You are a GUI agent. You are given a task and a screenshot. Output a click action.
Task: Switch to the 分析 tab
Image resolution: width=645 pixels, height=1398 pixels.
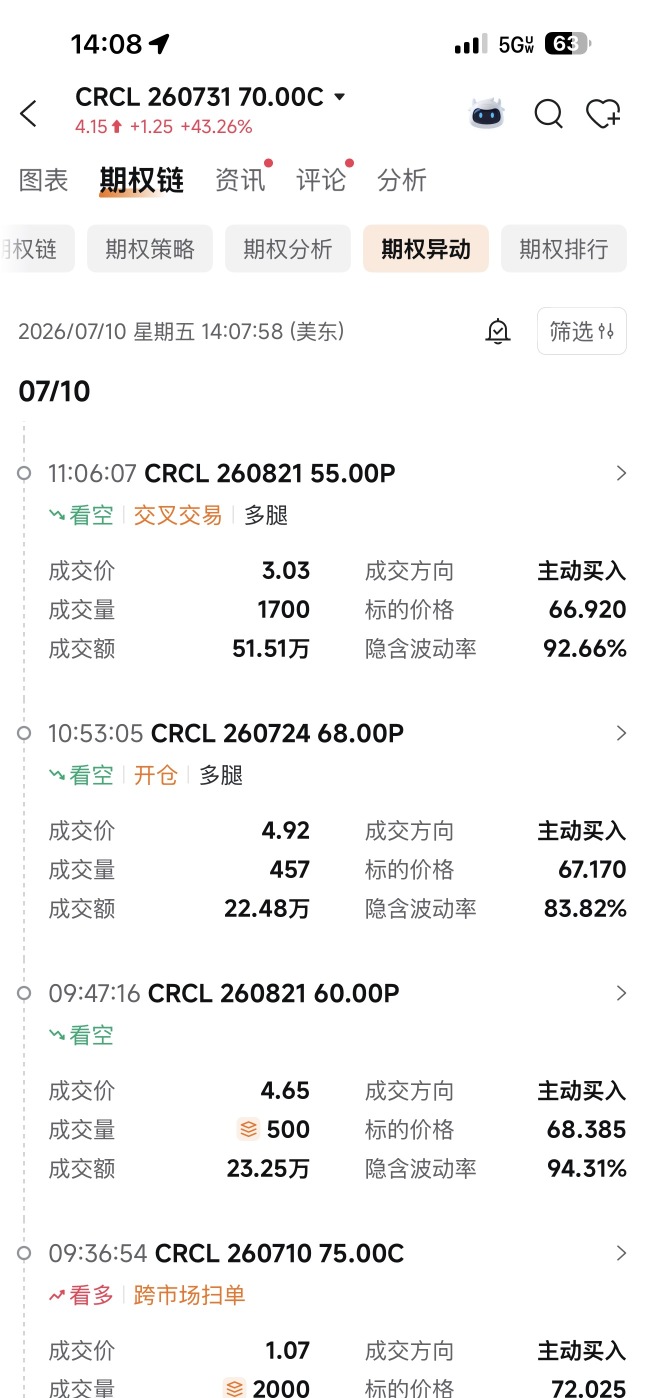tap(402, 180)
